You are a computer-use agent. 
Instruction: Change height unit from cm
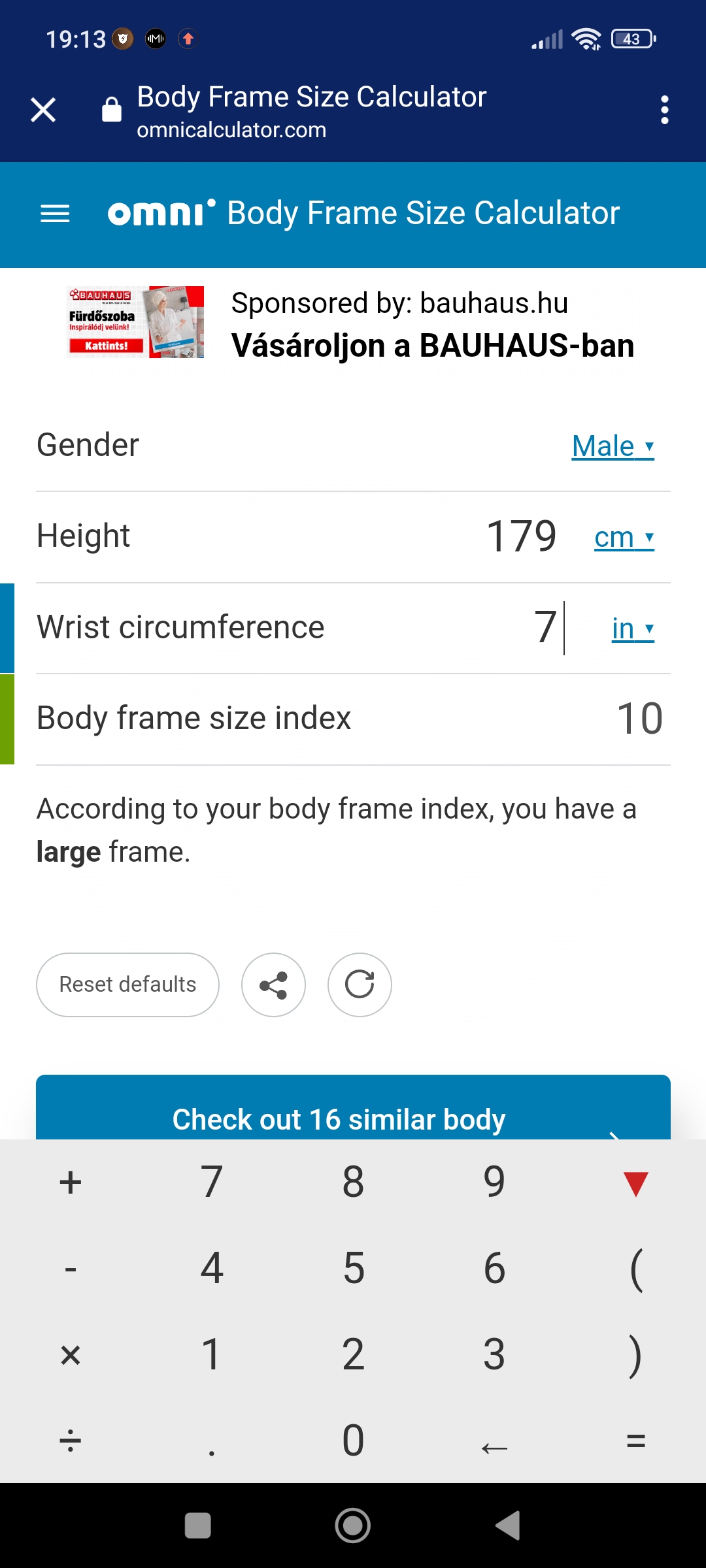(x=624, y=538)
